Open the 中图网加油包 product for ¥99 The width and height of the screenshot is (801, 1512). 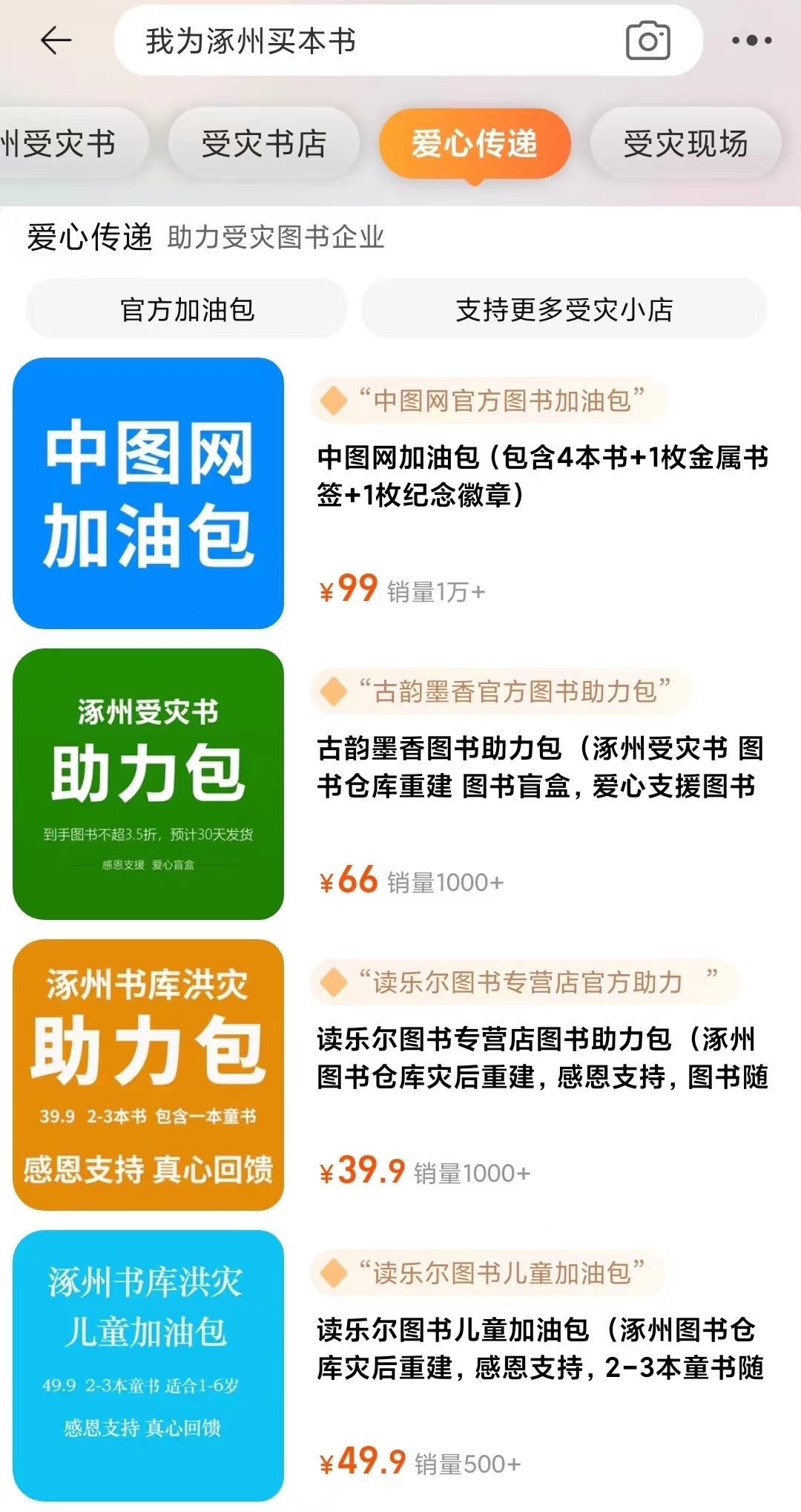(541, 475)
